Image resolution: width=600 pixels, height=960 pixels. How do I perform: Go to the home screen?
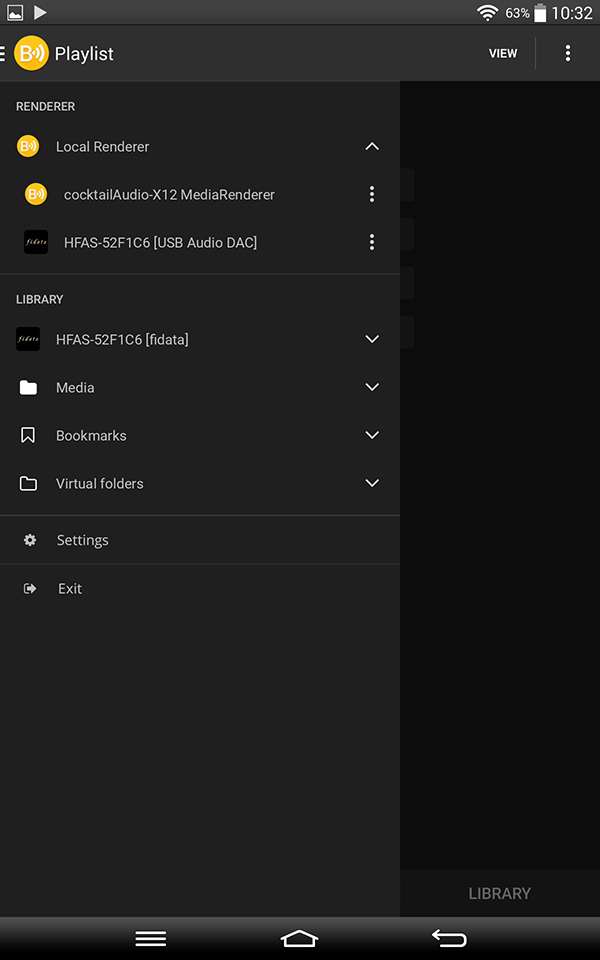[x=299, y=938]
